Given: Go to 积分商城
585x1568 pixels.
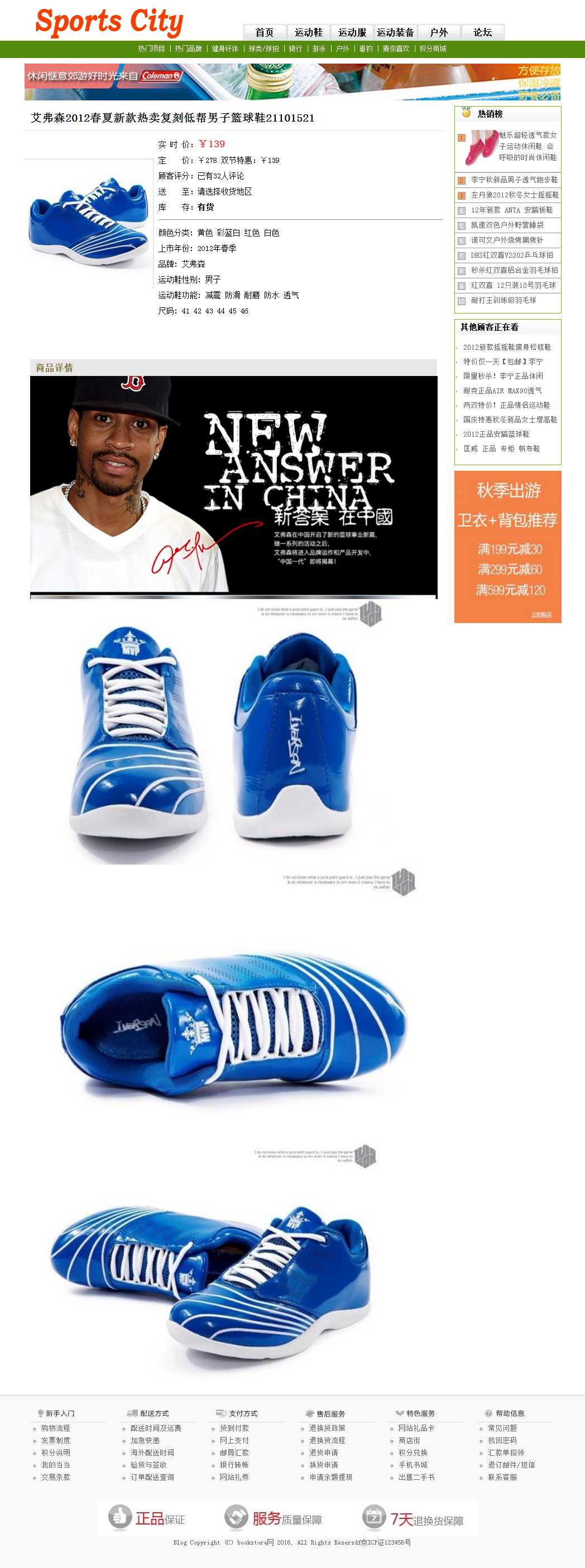Looking at the screenshot, I should [433, 49].
